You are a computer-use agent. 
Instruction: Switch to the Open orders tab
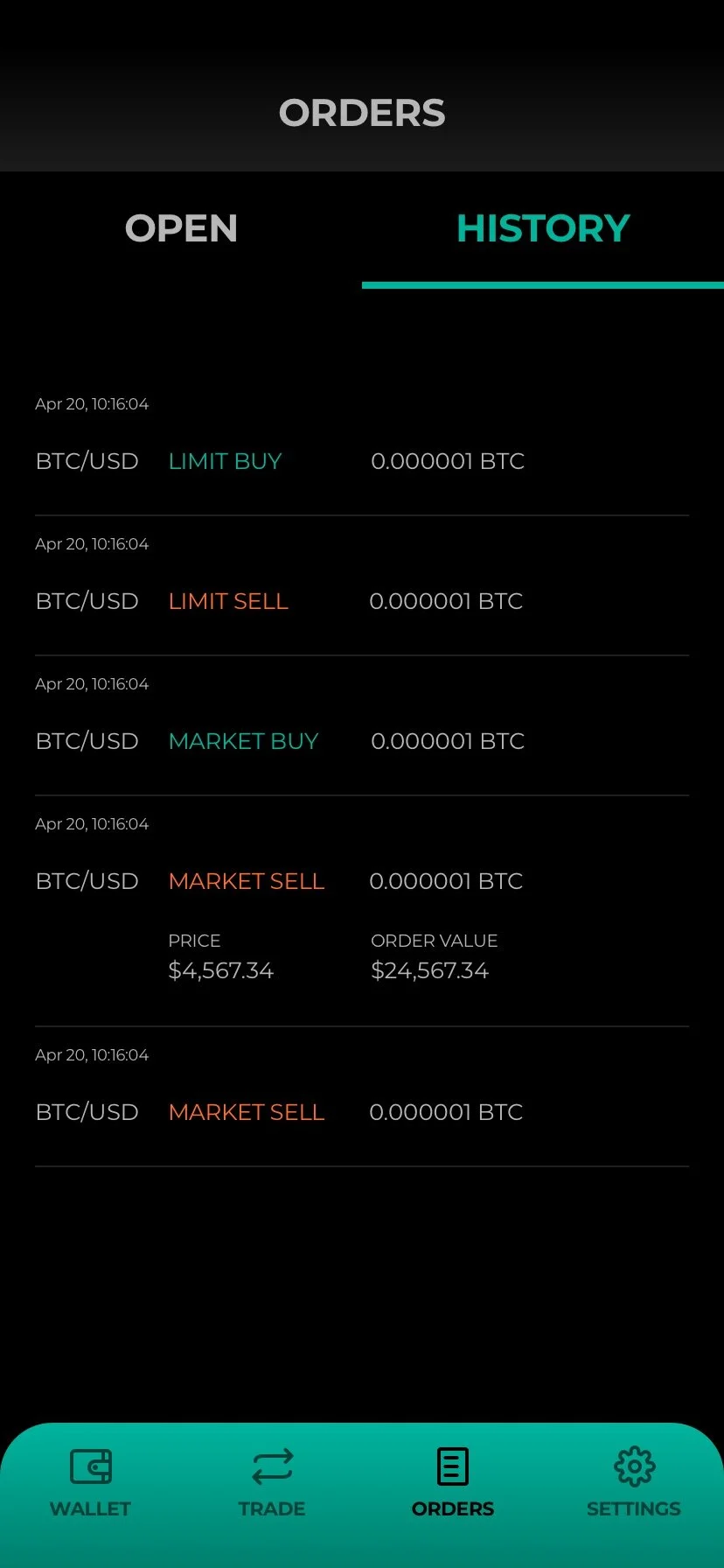(181, 229)
